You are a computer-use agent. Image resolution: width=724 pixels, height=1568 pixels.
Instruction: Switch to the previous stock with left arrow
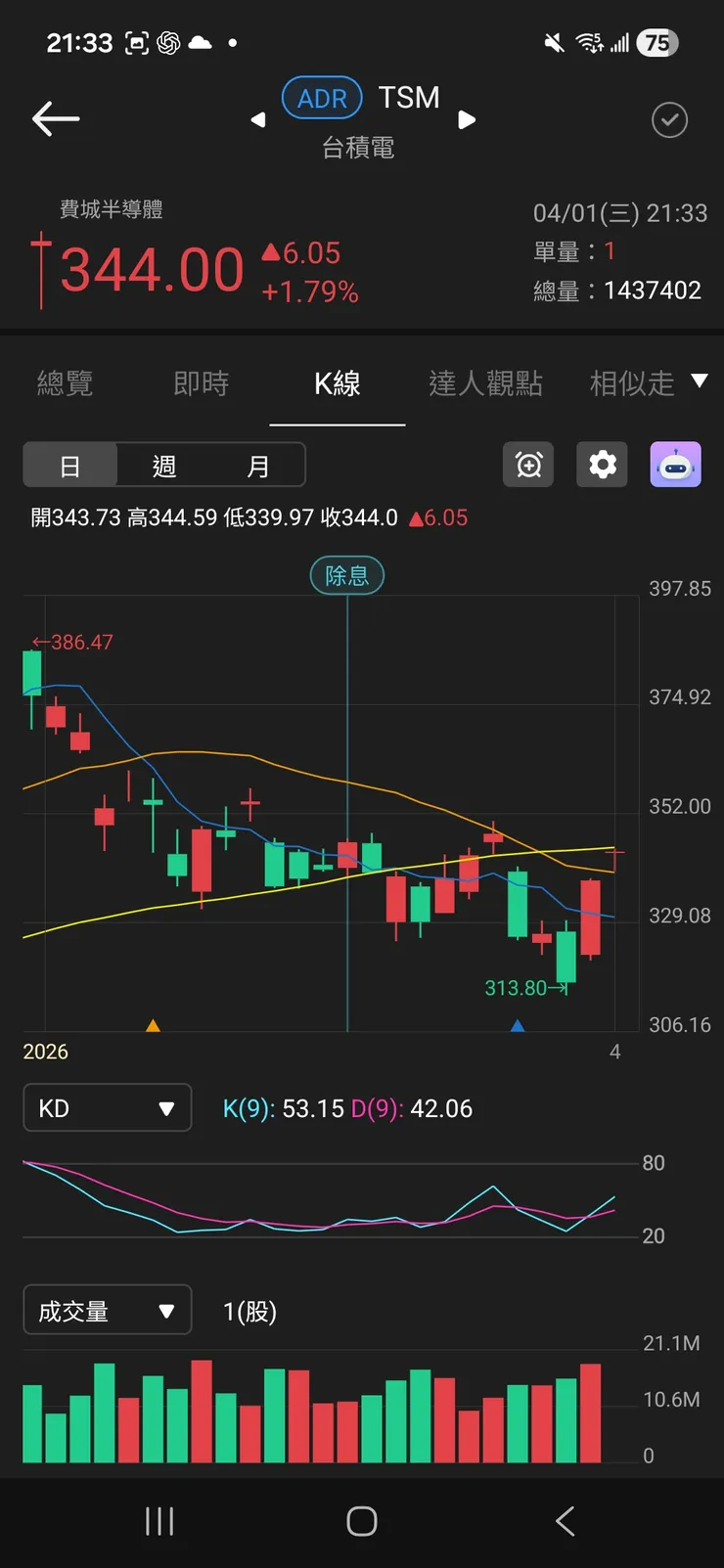(x=258, y=120)
